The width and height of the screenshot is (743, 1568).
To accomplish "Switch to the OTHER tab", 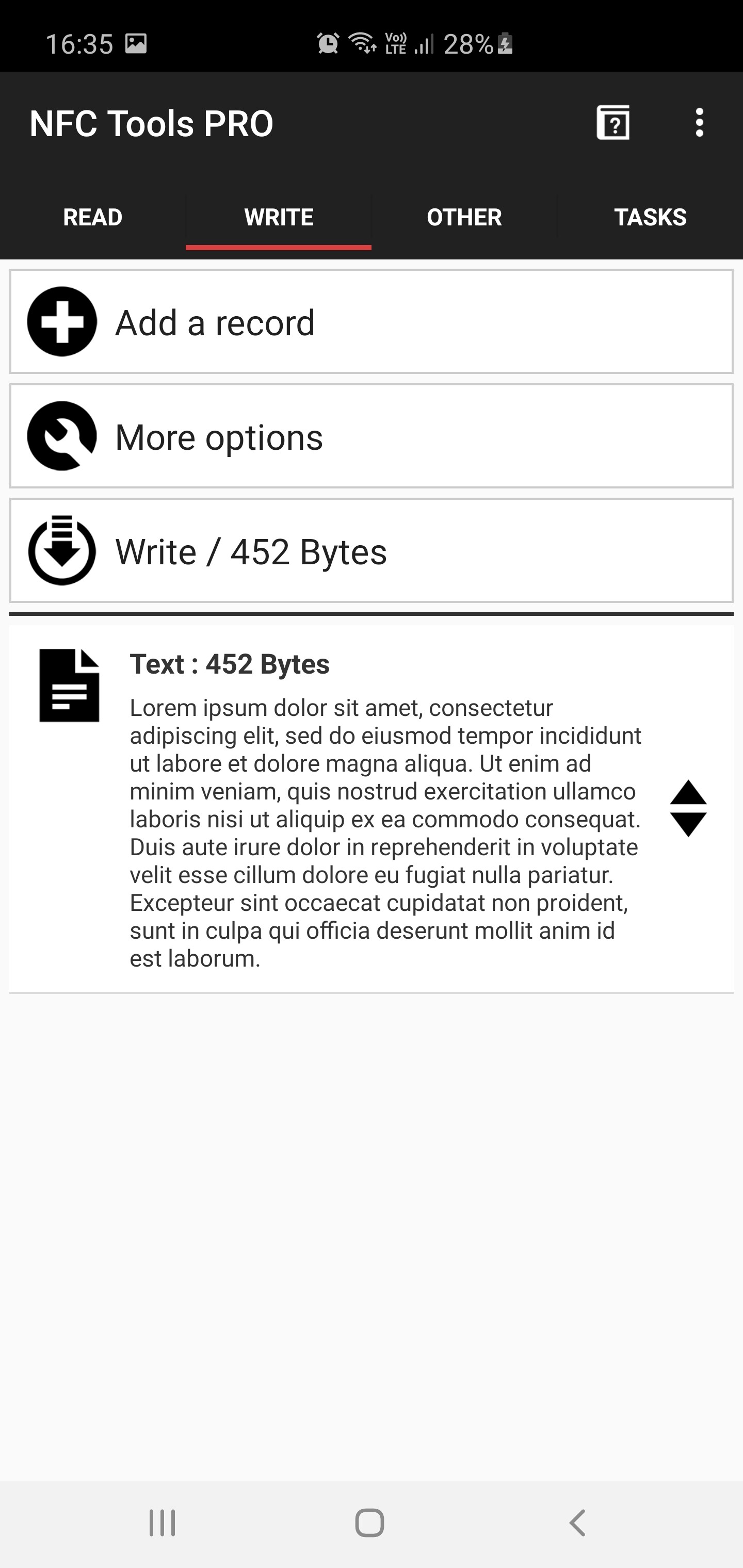I will pos(464,217).
